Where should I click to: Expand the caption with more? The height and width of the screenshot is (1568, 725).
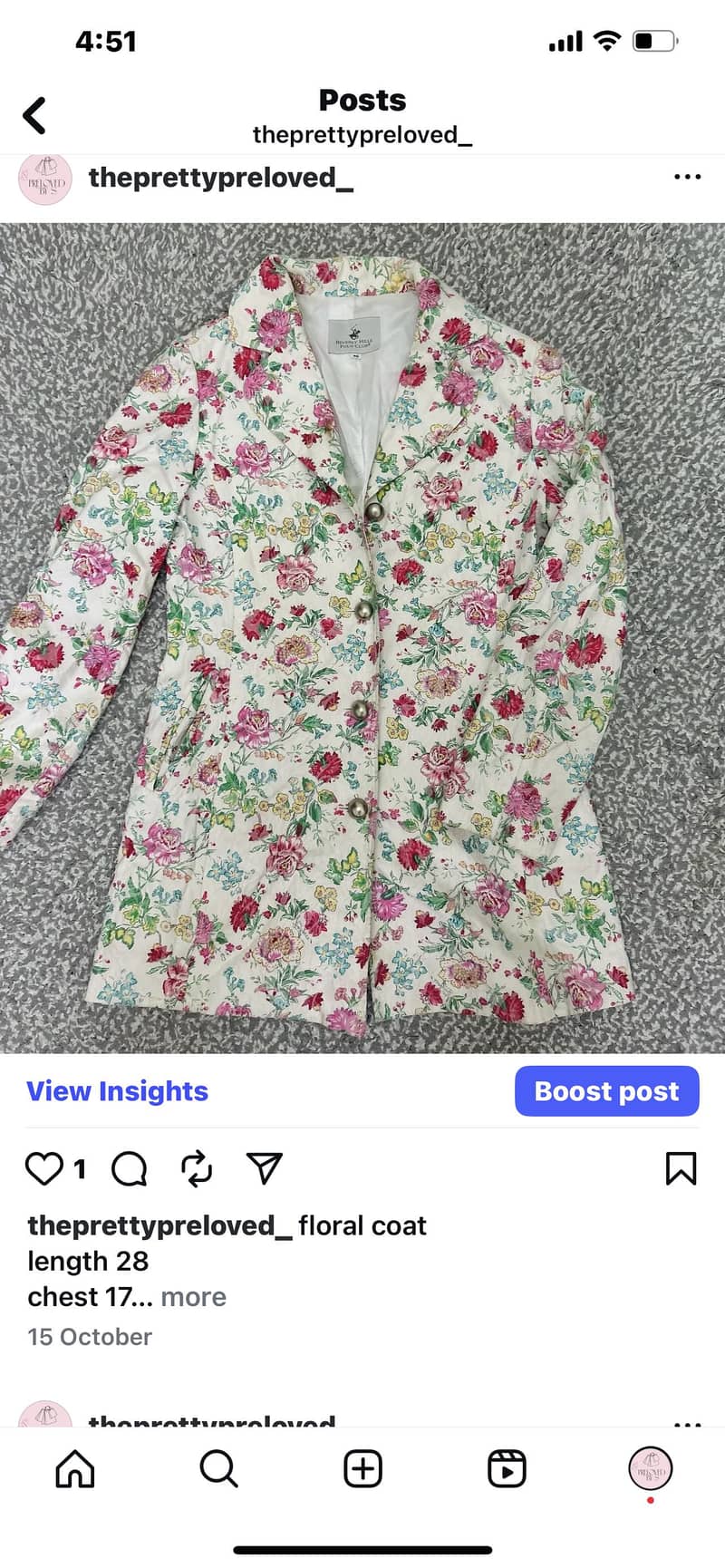pos(193,1297)
